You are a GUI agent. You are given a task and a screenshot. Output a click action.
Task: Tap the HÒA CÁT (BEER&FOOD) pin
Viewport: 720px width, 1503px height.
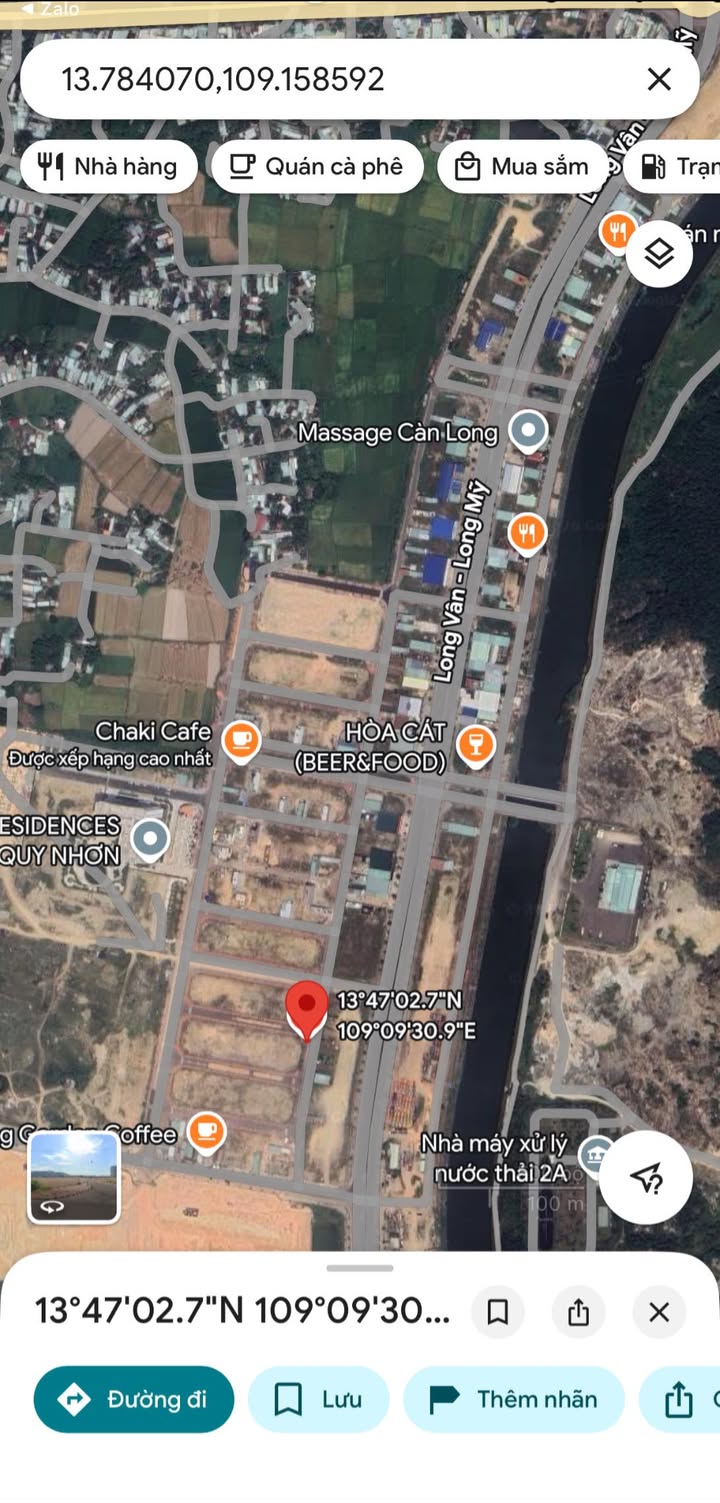pyautogui.click(x=475, y=744)
